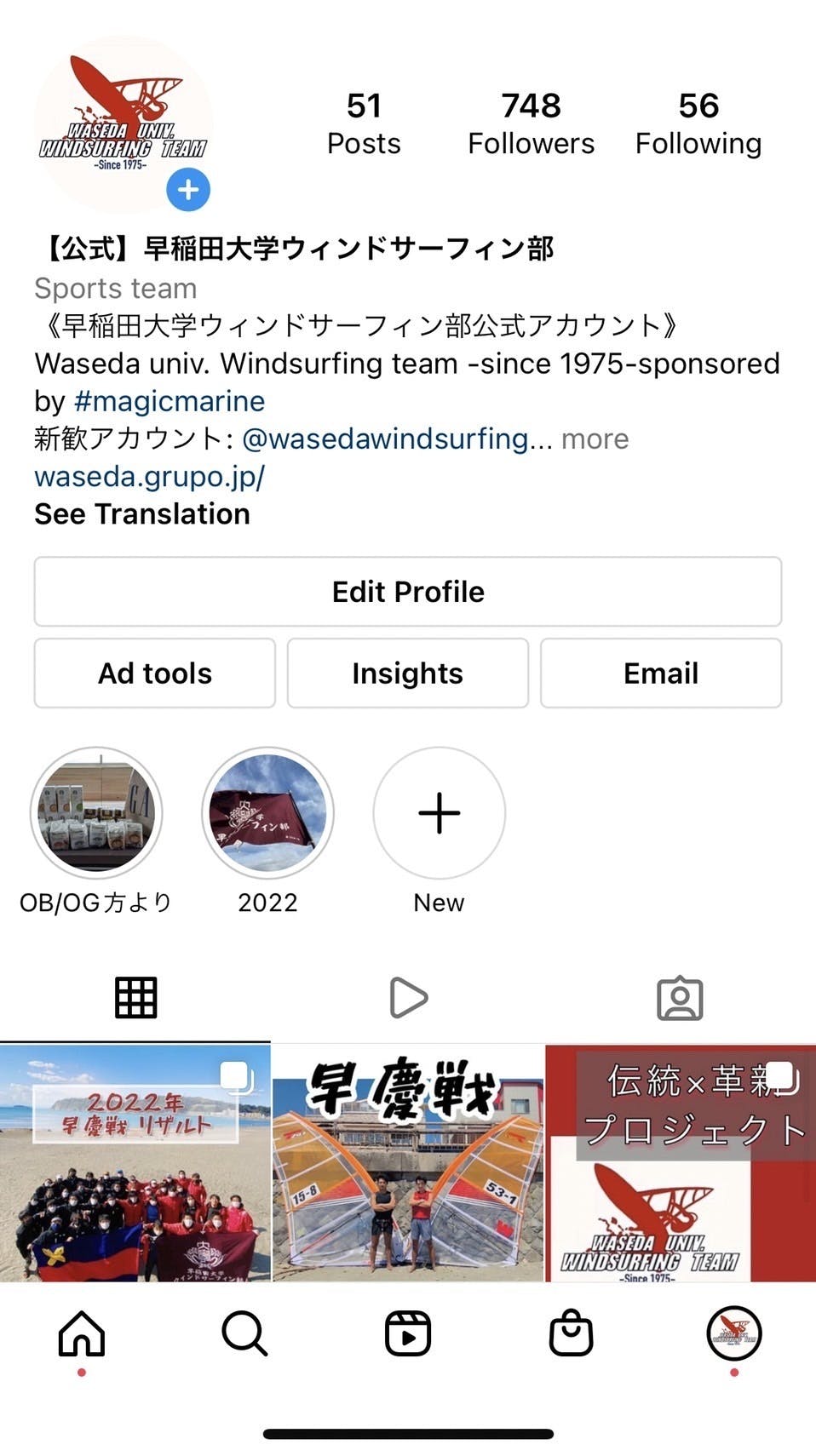Open the search tab
This screenshot has width=816, height=1456.
point(244,1333)
